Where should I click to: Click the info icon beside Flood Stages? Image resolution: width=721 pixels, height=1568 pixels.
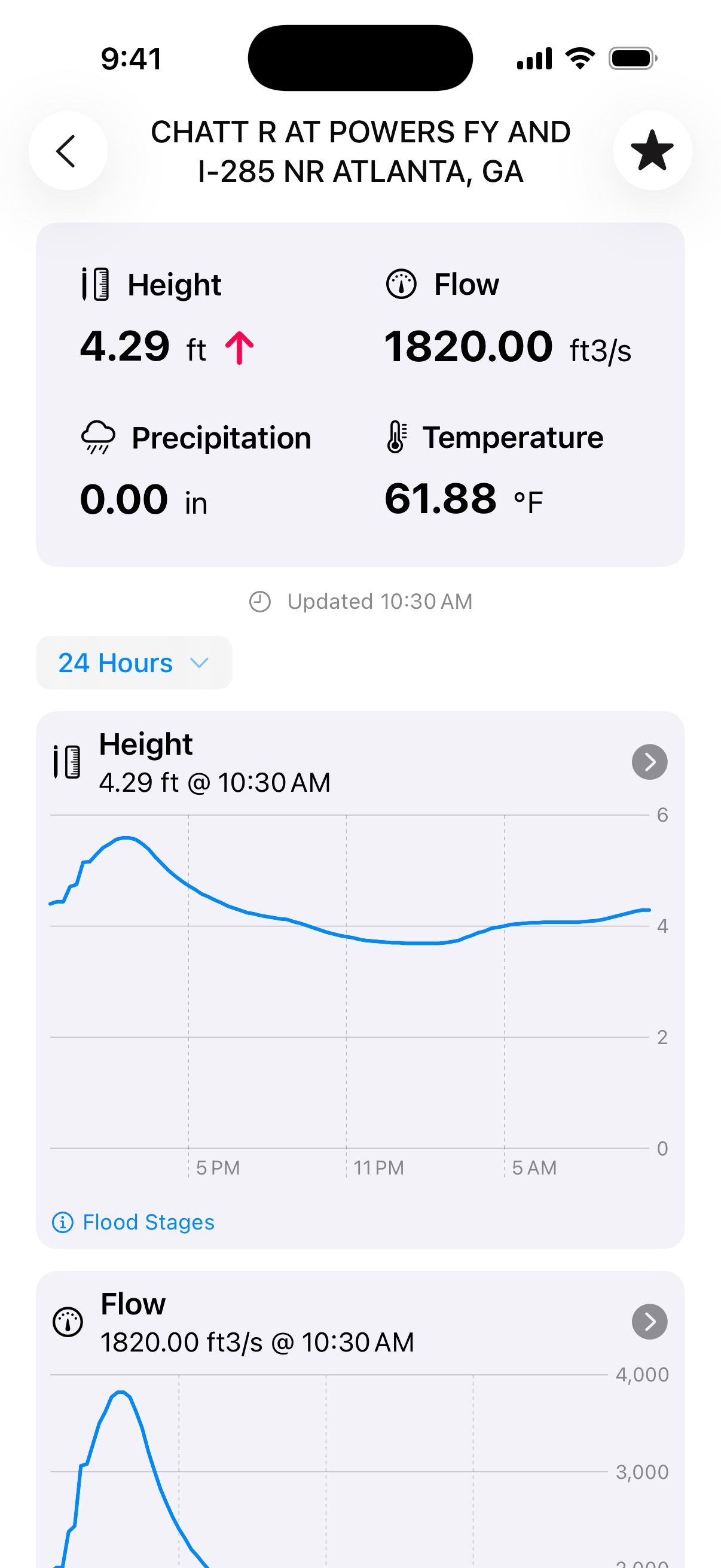[x=63, y=1222]
